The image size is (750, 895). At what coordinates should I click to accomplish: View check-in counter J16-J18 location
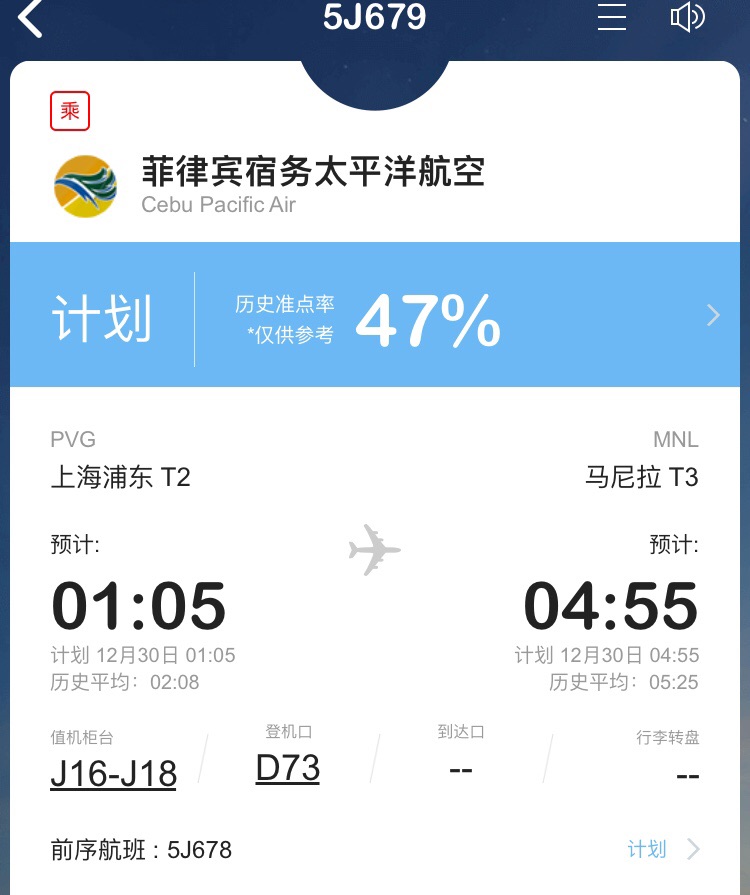coord(113,773)
